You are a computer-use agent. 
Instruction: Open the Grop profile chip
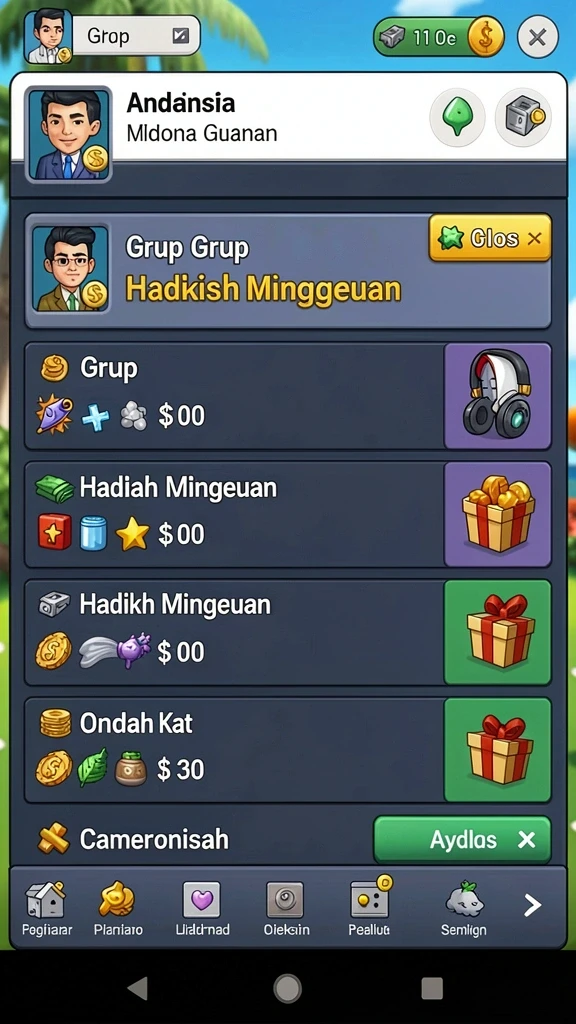click(x=112, y=37)
